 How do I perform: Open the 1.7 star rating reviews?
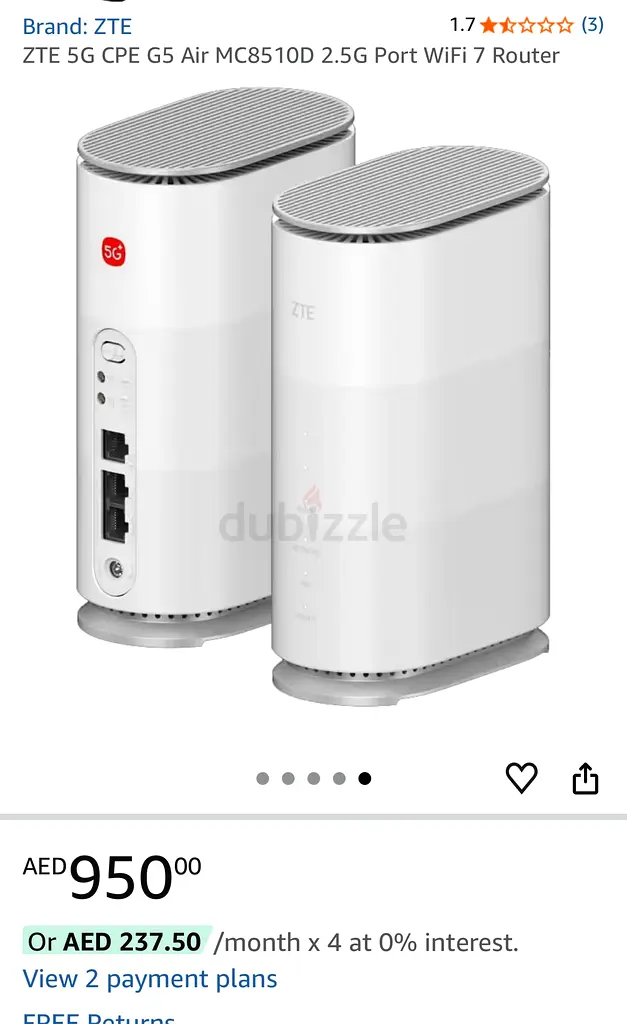click(526, 25)
